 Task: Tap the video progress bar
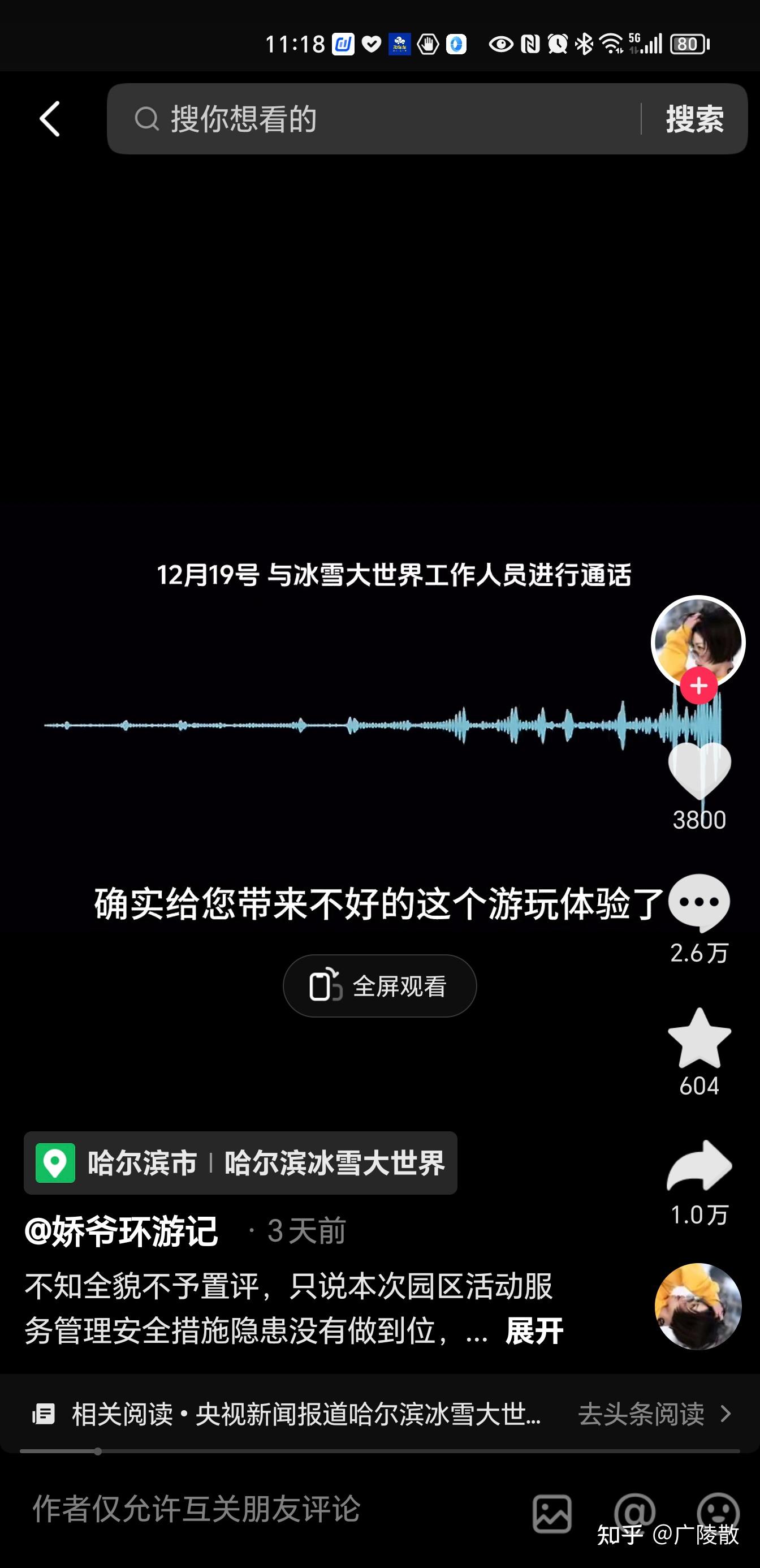pos(379,1451)
